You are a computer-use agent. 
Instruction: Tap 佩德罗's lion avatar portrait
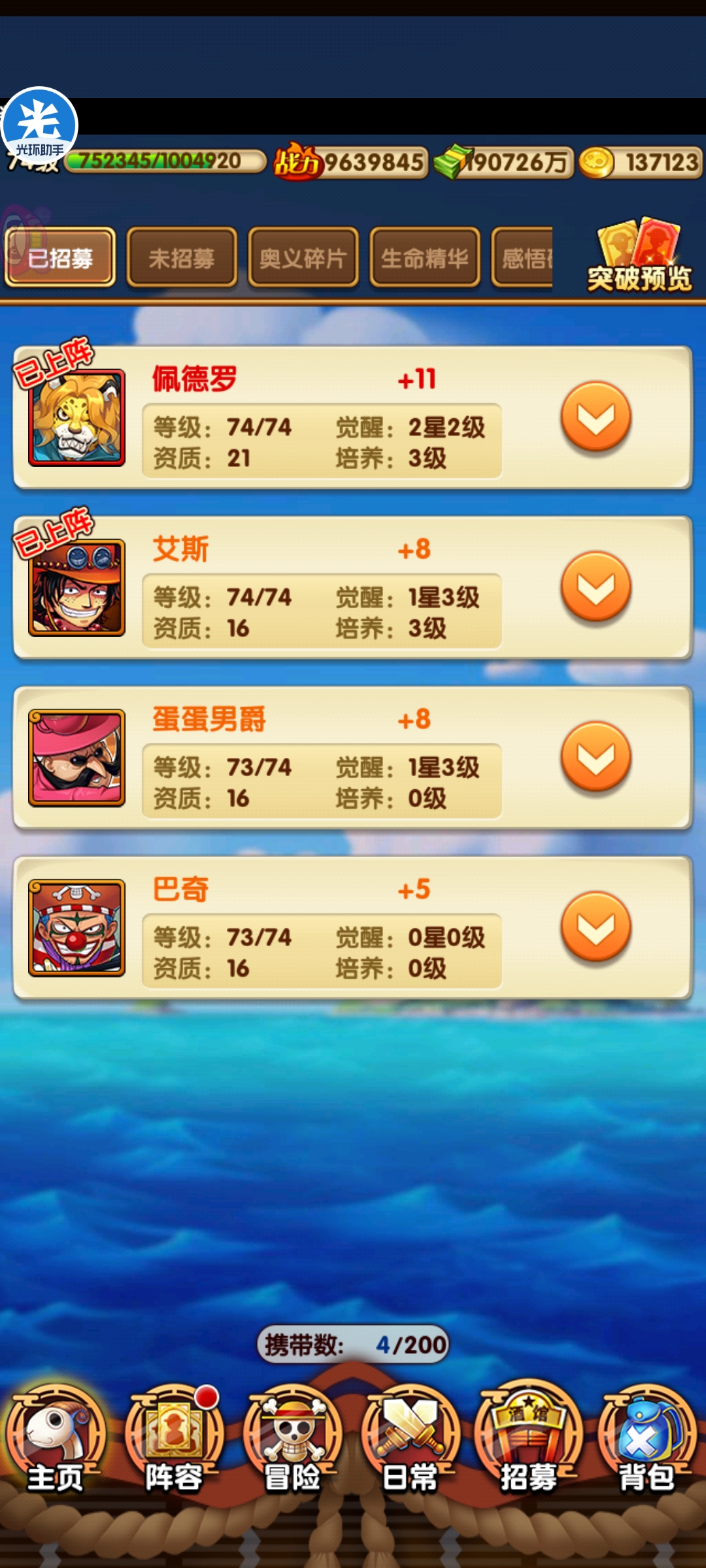coord(76,418)
